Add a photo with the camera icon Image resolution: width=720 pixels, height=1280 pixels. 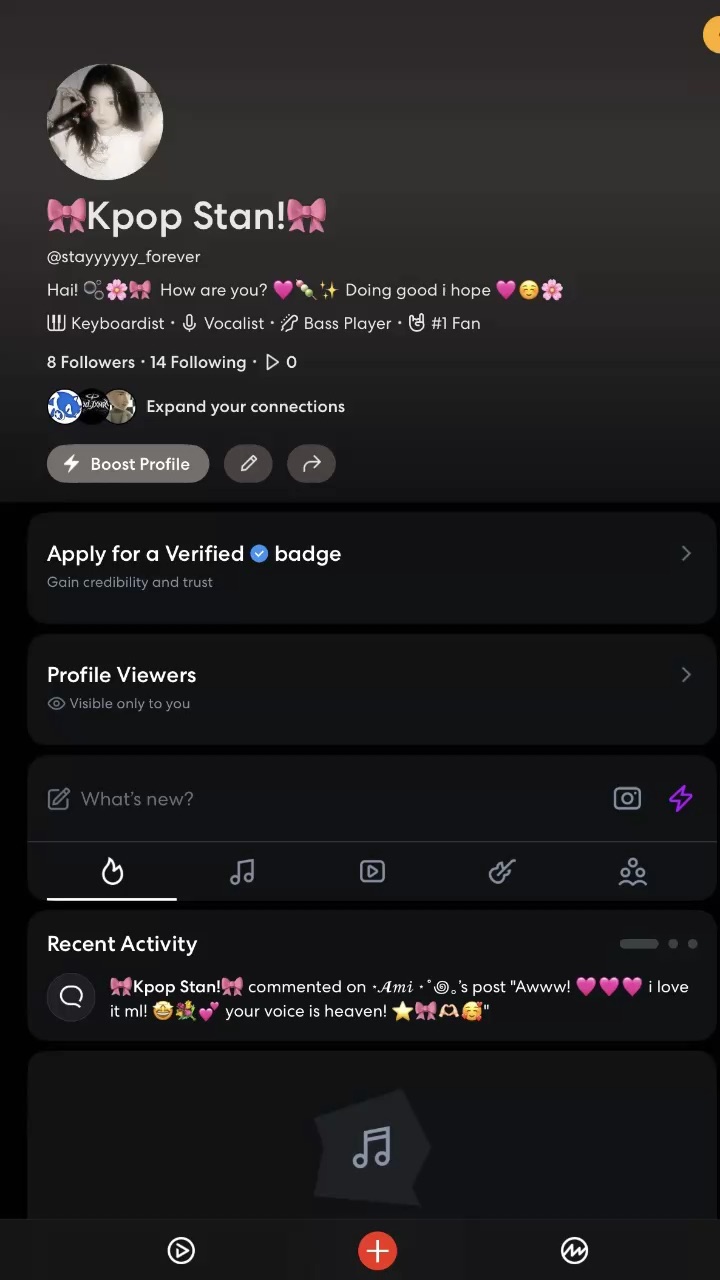[627, 799]
